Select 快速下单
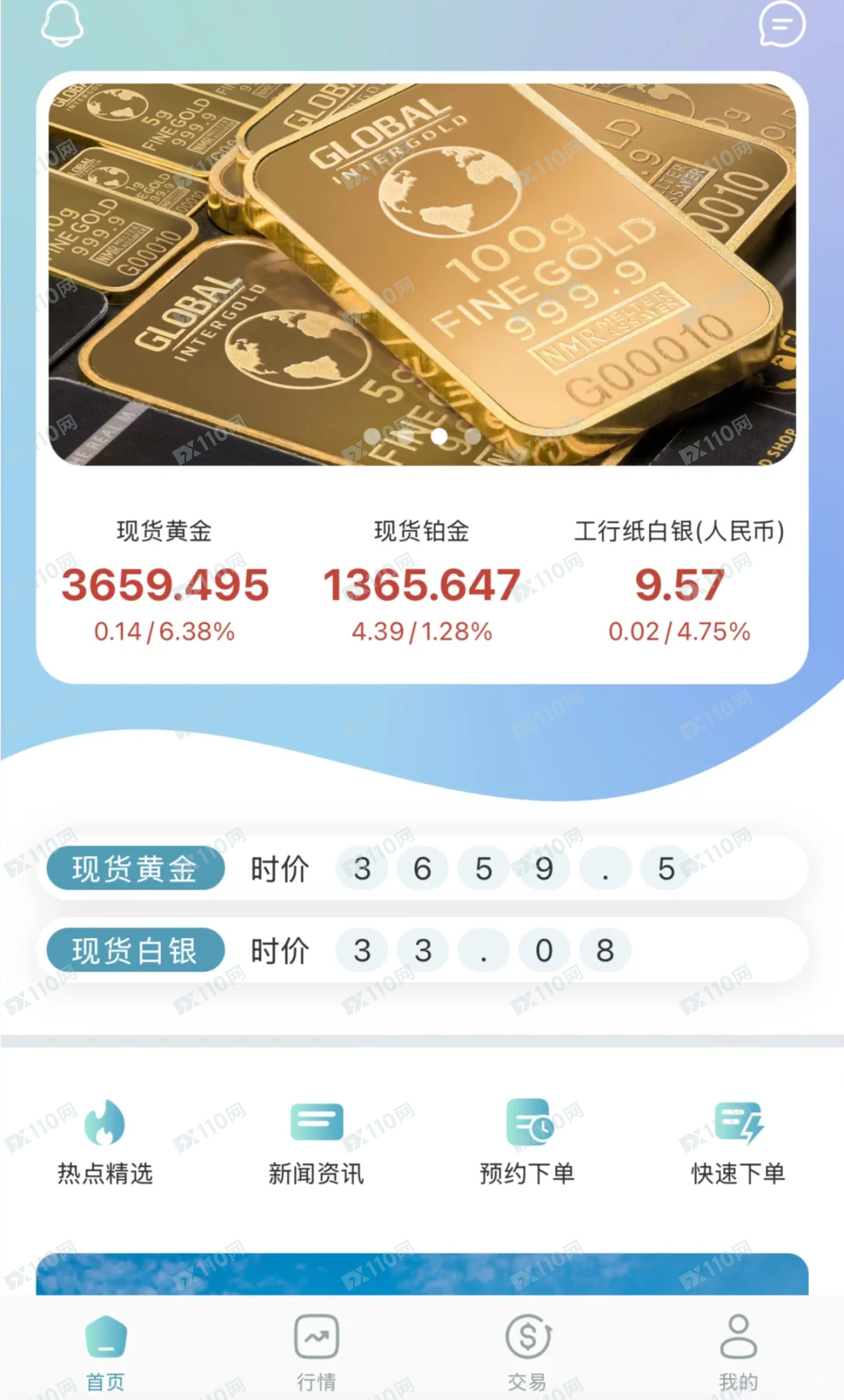The image size is (844, 1400). 738,1141
